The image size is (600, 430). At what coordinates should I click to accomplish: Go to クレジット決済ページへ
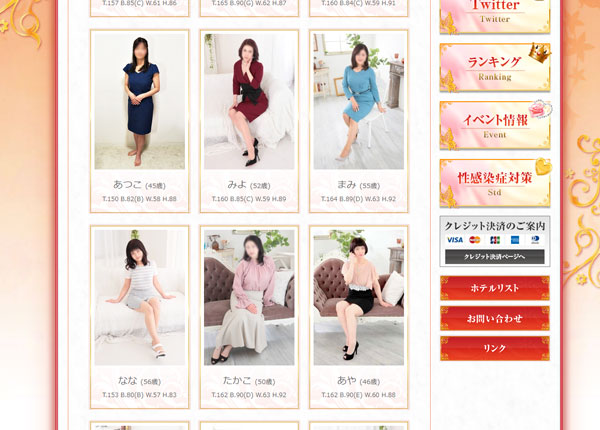click(494, 257)
